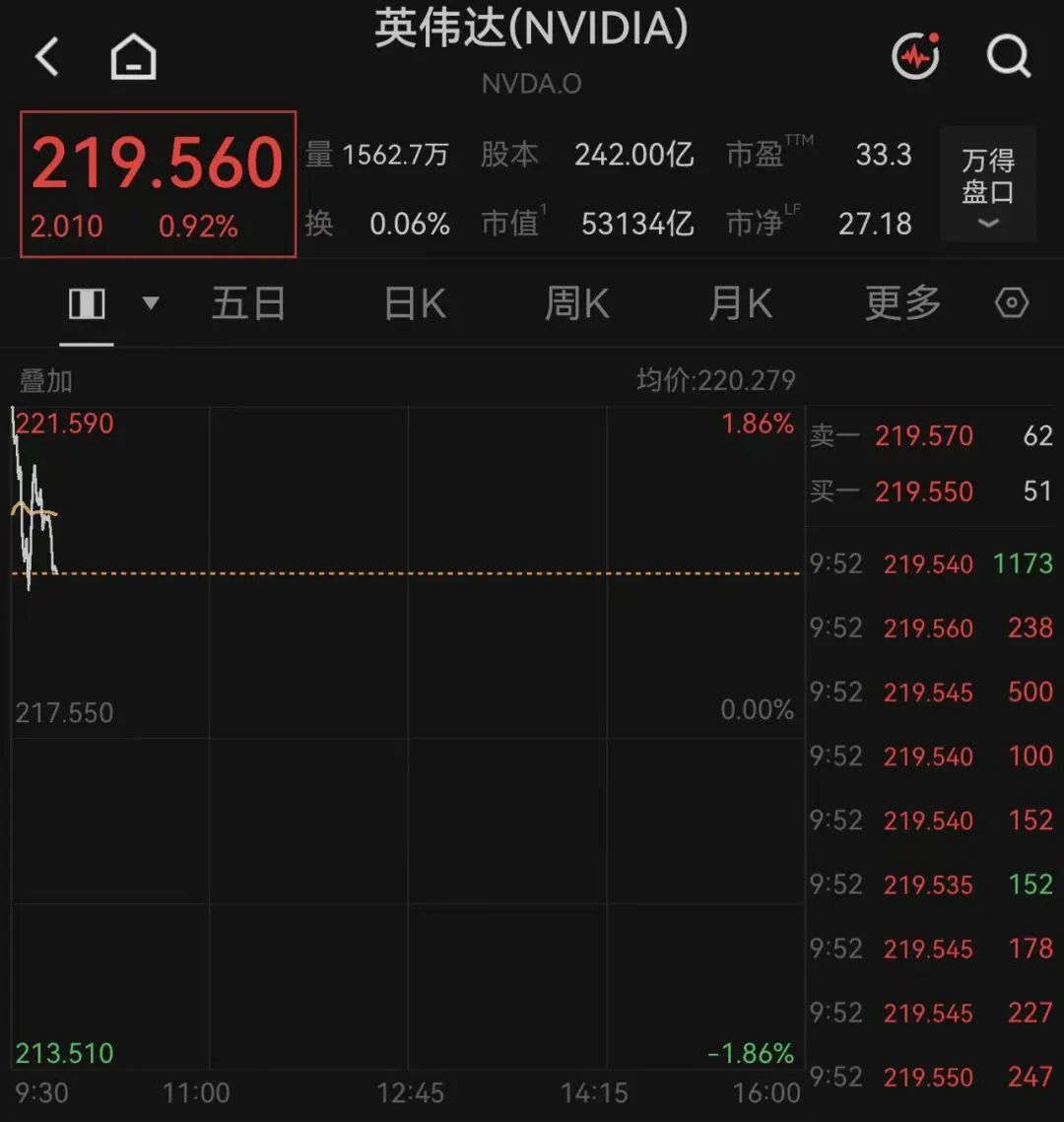Viewport: 1064px width, 1122px height.
Task: Switch to the 日K chart tab
Action: click(x=415, y=303)
